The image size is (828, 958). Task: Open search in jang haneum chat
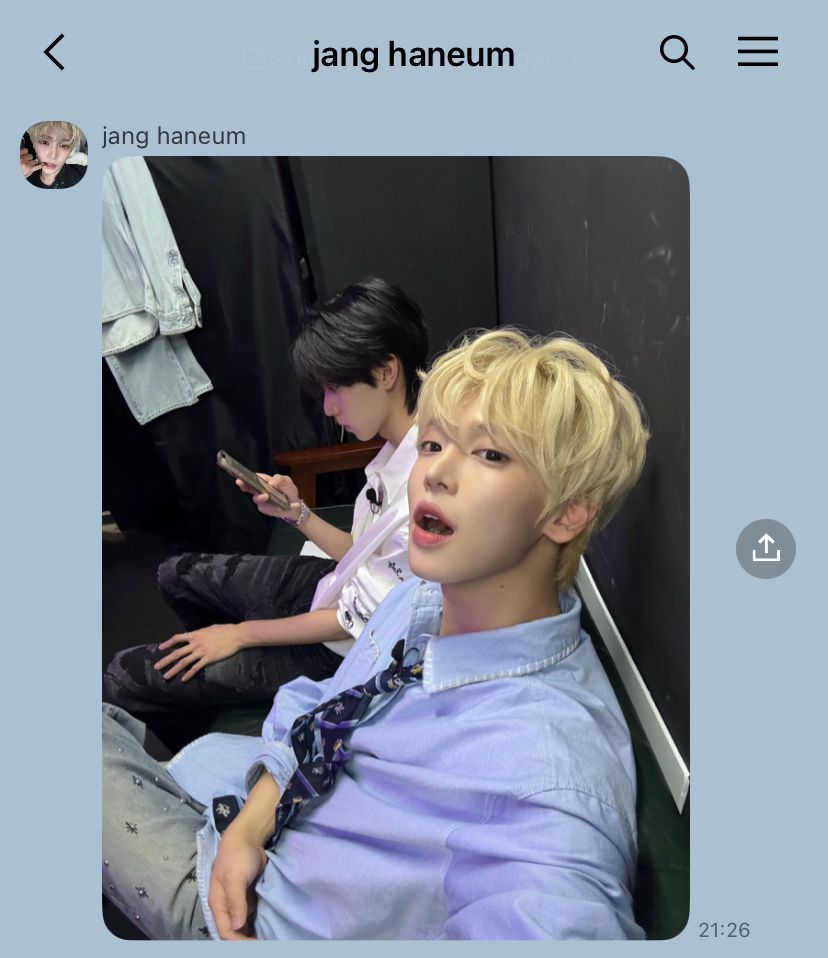(x=677, y=52)
